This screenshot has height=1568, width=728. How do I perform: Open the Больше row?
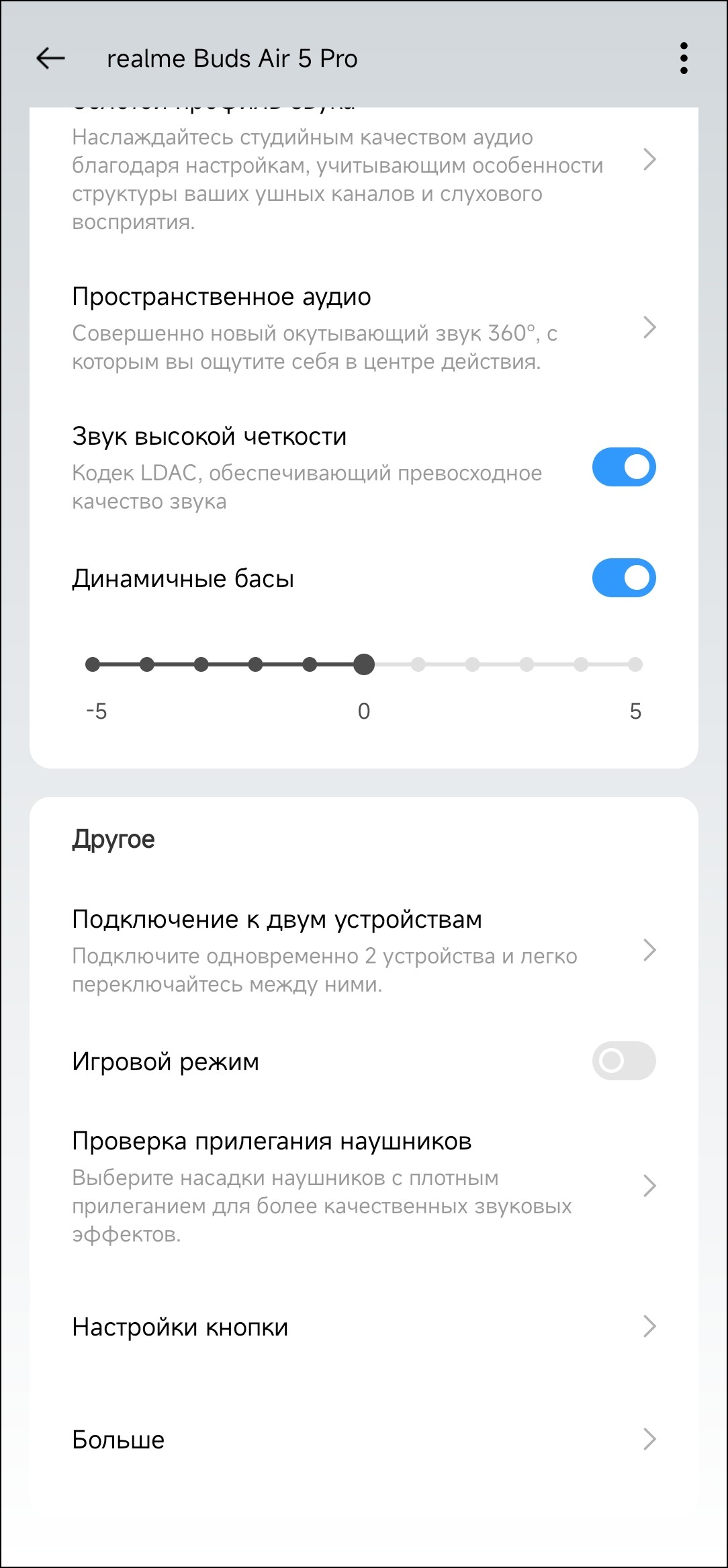(363, 1440)
